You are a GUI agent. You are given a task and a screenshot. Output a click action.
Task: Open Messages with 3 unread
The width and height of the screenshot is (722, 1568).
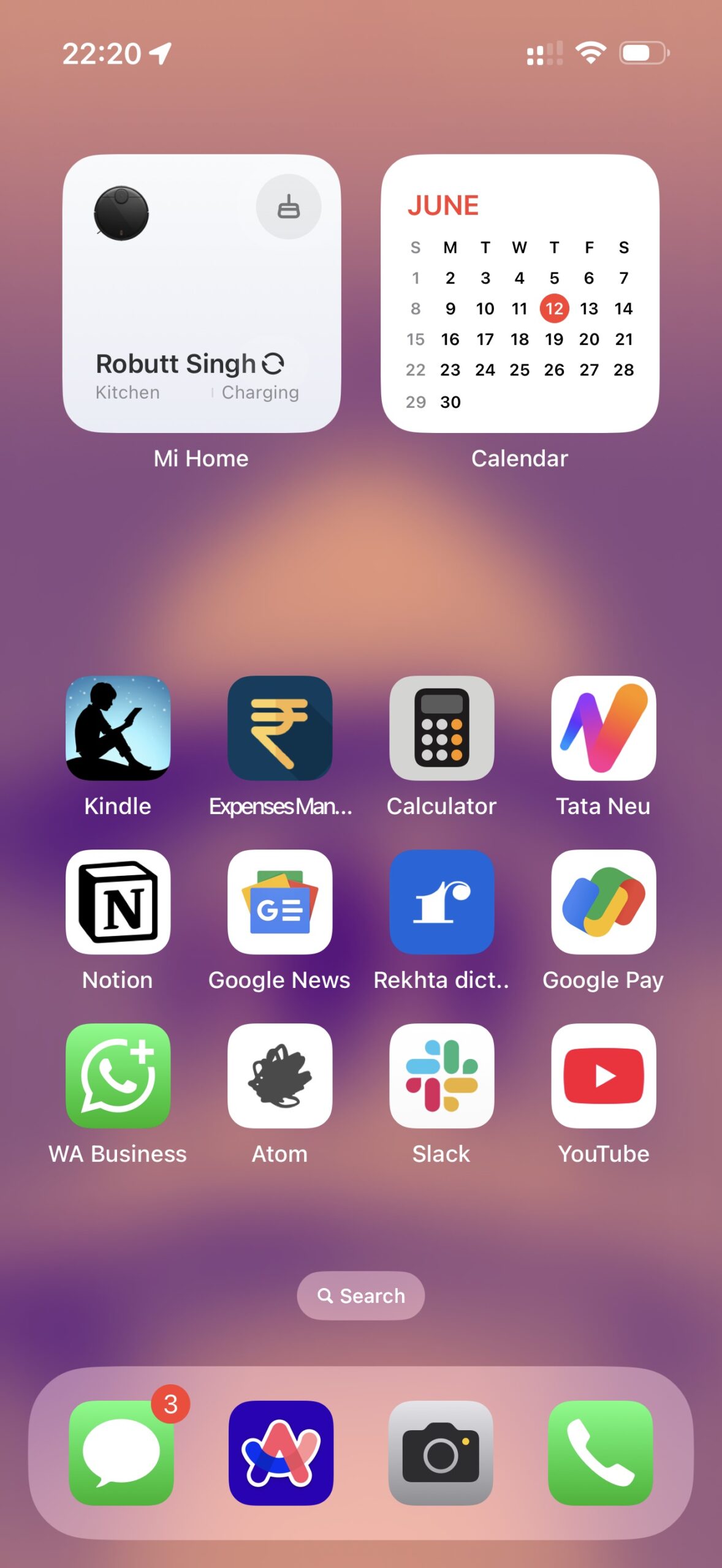click(121, 1452)
